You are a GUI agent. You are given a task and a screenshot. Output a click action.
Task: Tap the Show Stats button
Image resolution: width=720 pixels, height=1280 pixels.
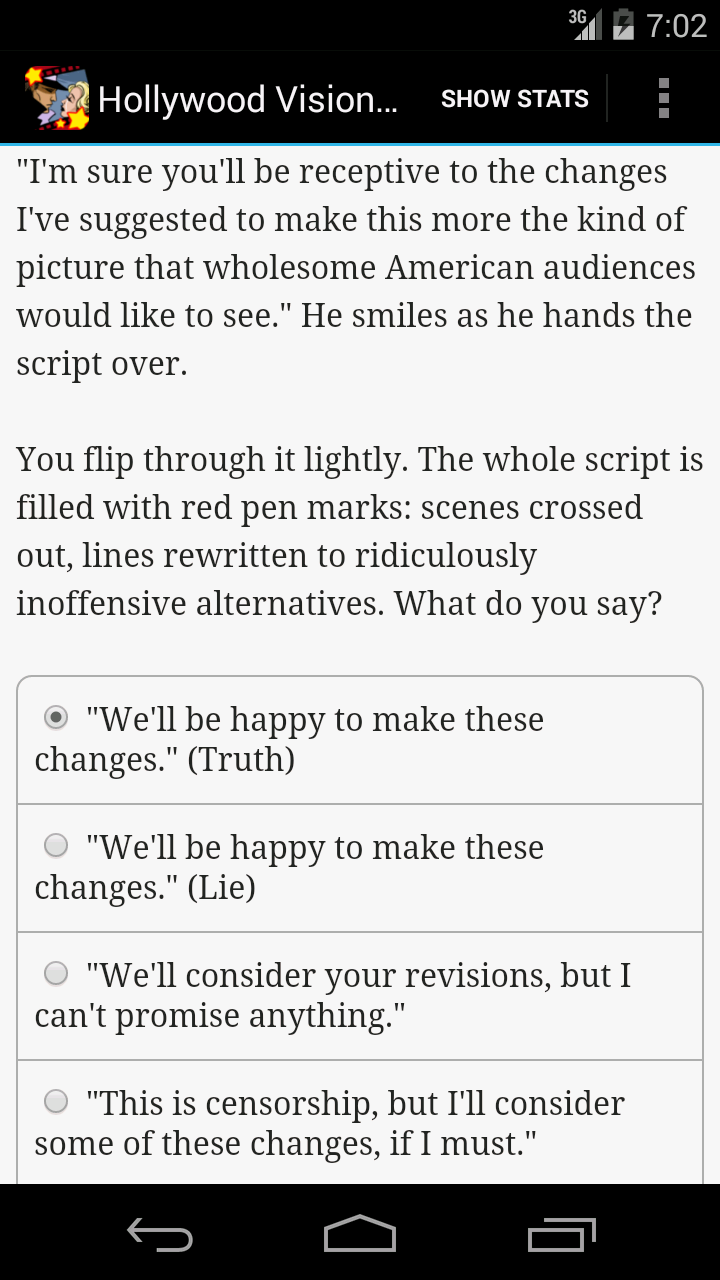click(514, 99)
